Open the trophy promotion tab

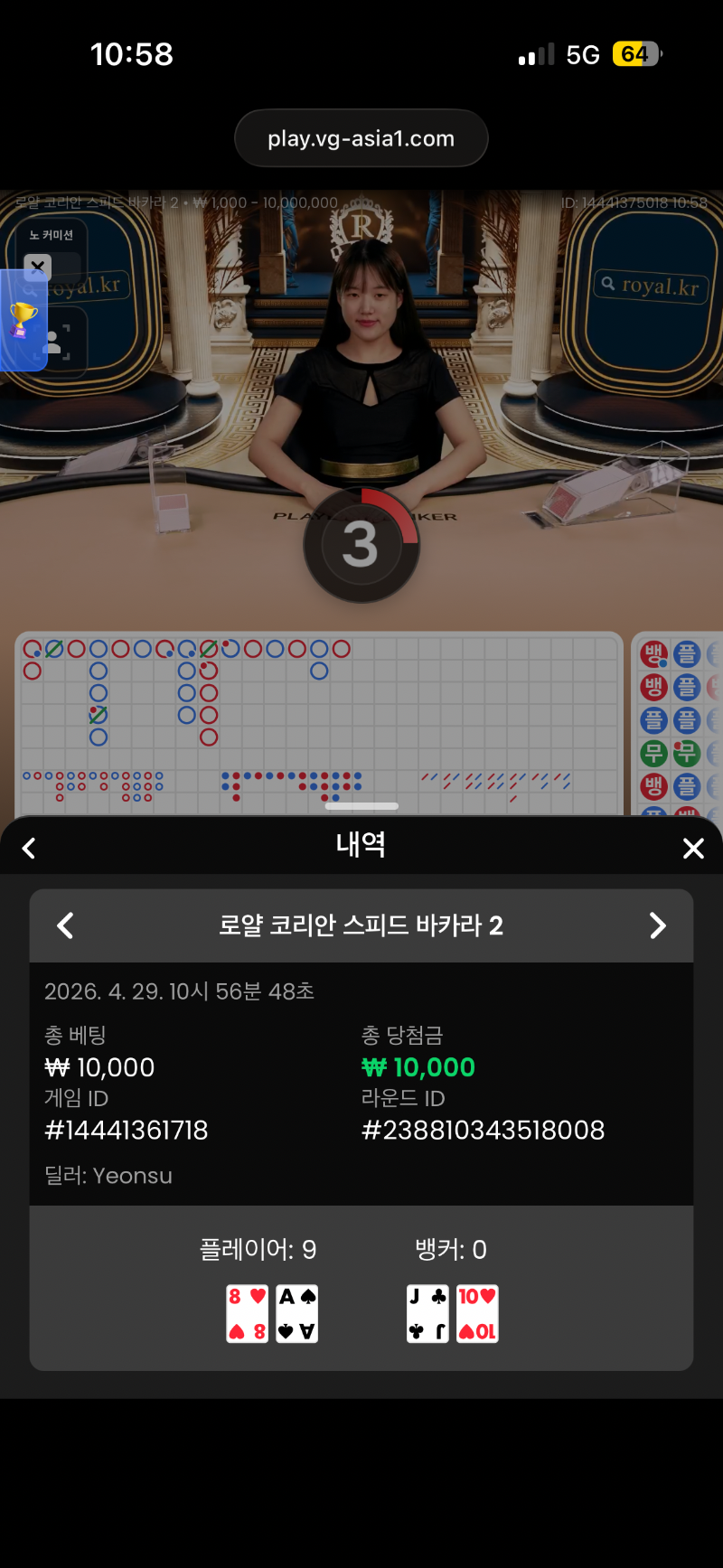(23, 320)
